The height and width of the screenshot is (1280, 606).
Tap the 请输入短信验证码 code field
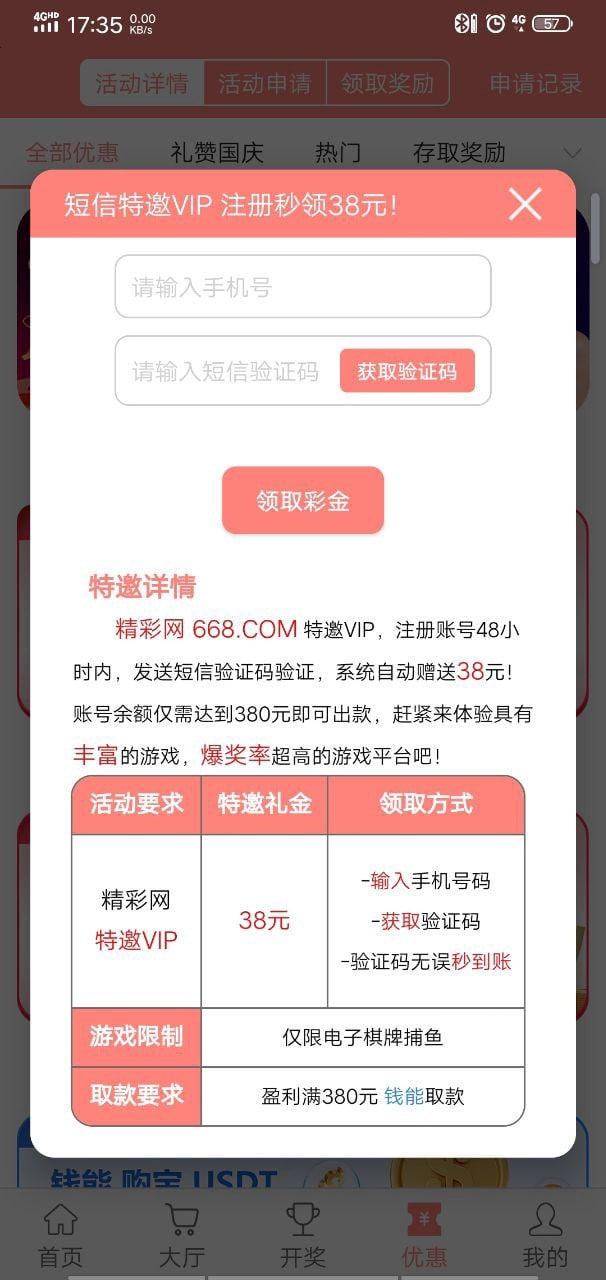pos(226,371)
